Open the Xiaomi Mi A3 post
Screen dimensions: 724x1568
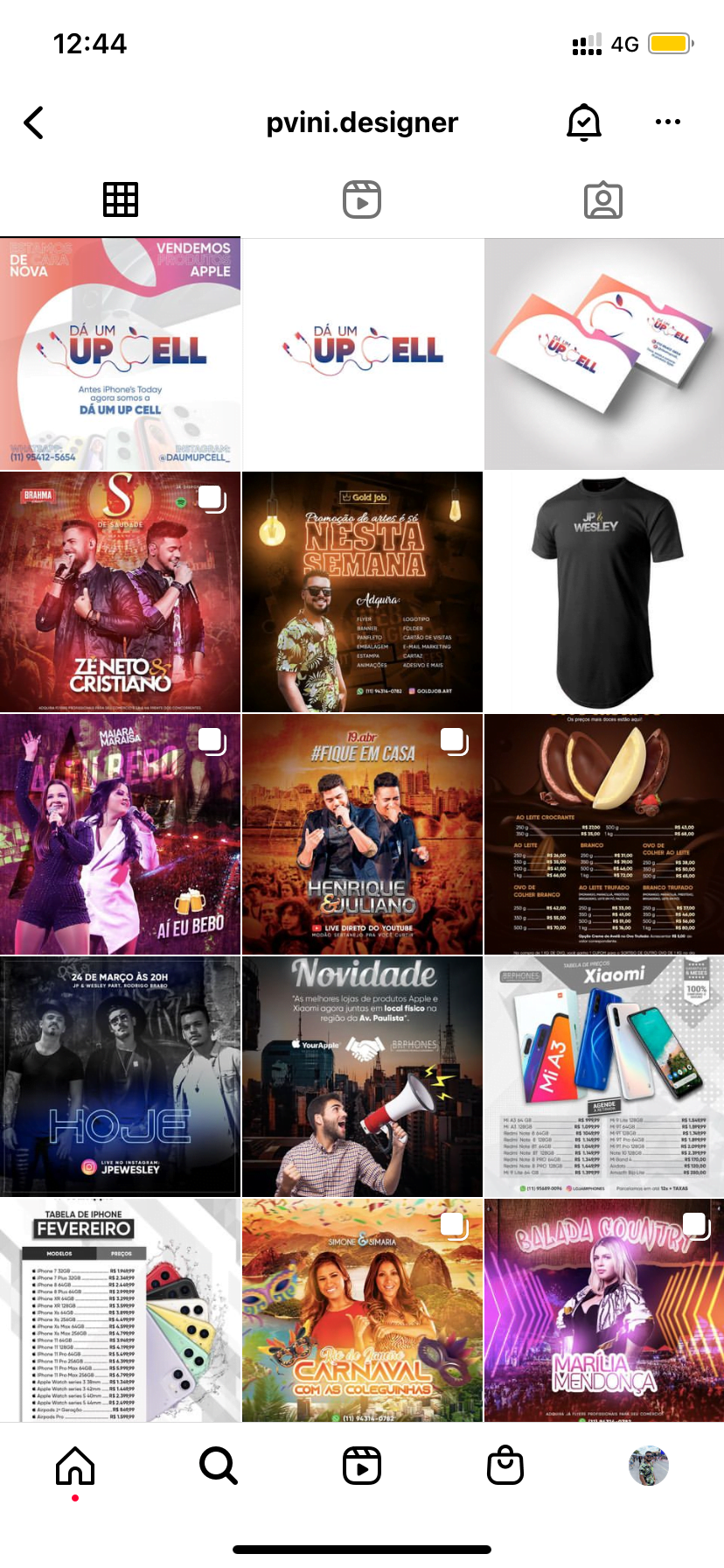pyautogui.click(x=603, y=1076)
